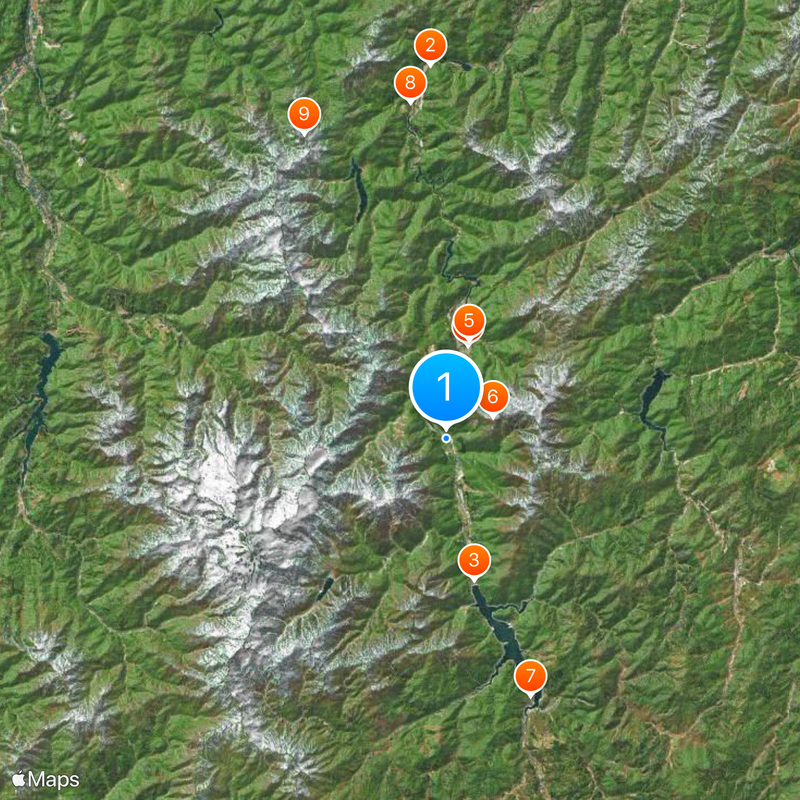
Task: Tap map pin number 2
Action: 430,45
